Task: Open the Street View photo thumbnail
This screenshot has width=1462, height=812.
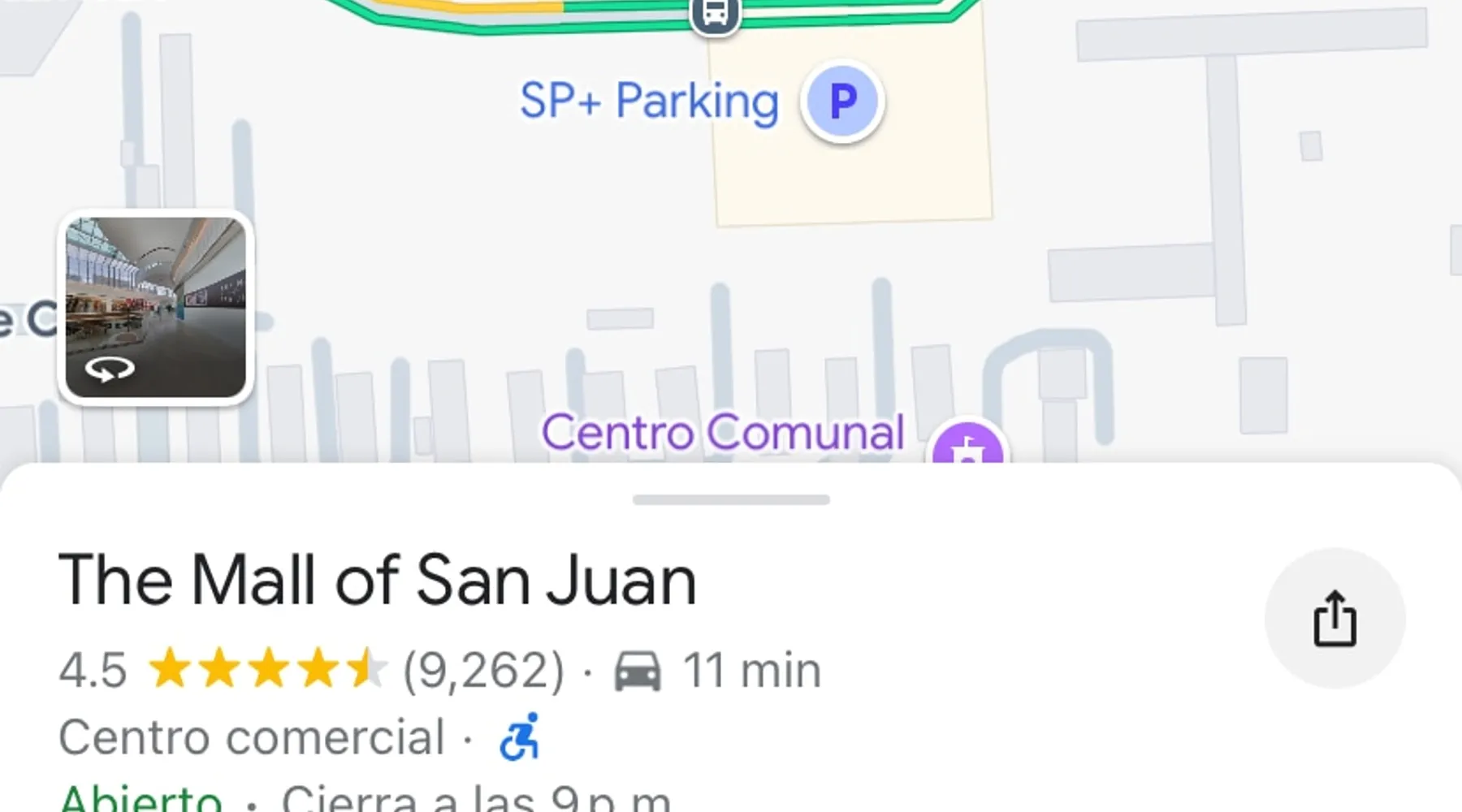Action: click(x=156, y=308)
